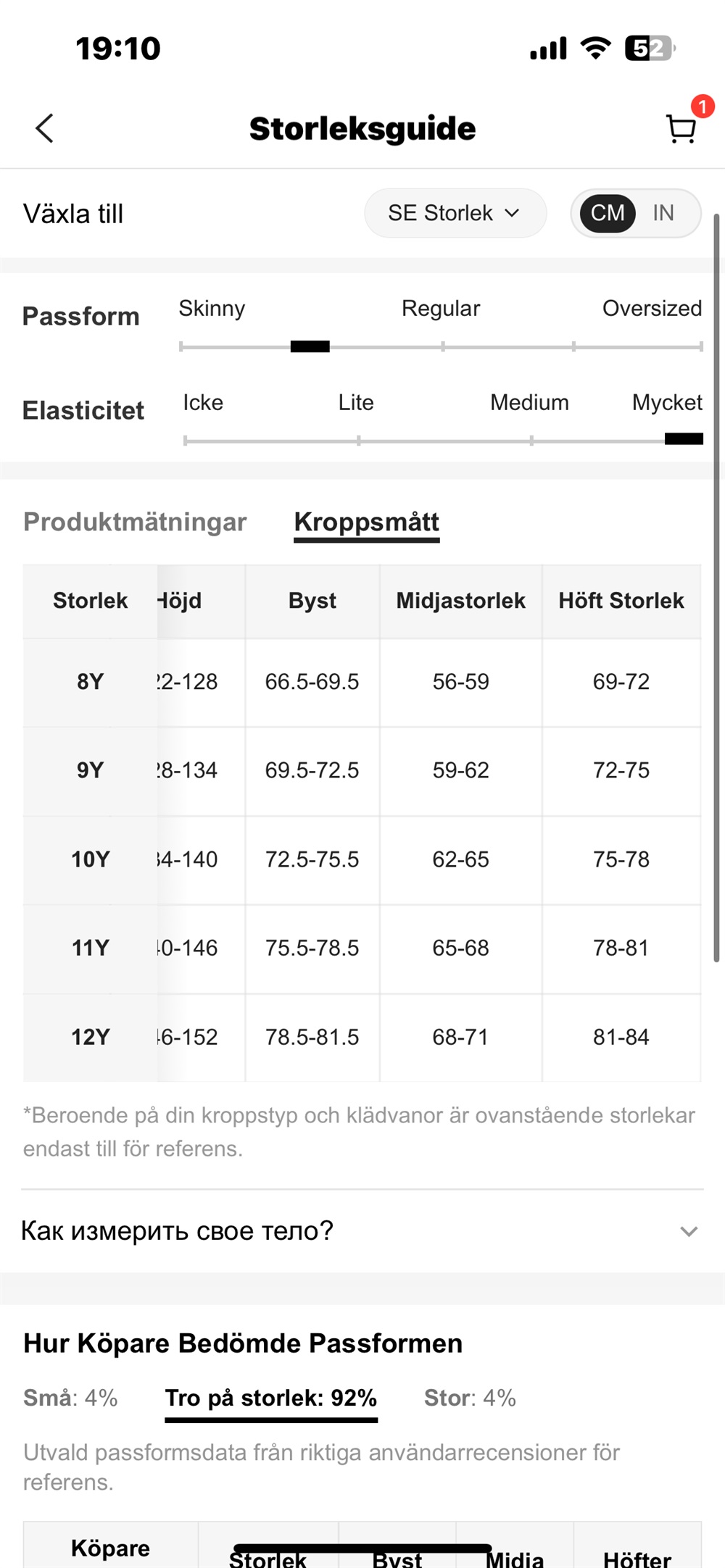Open the SE Storlek dropdown
The height and width of the screenshot is (1568, 725).
click(x=455, y=213)
